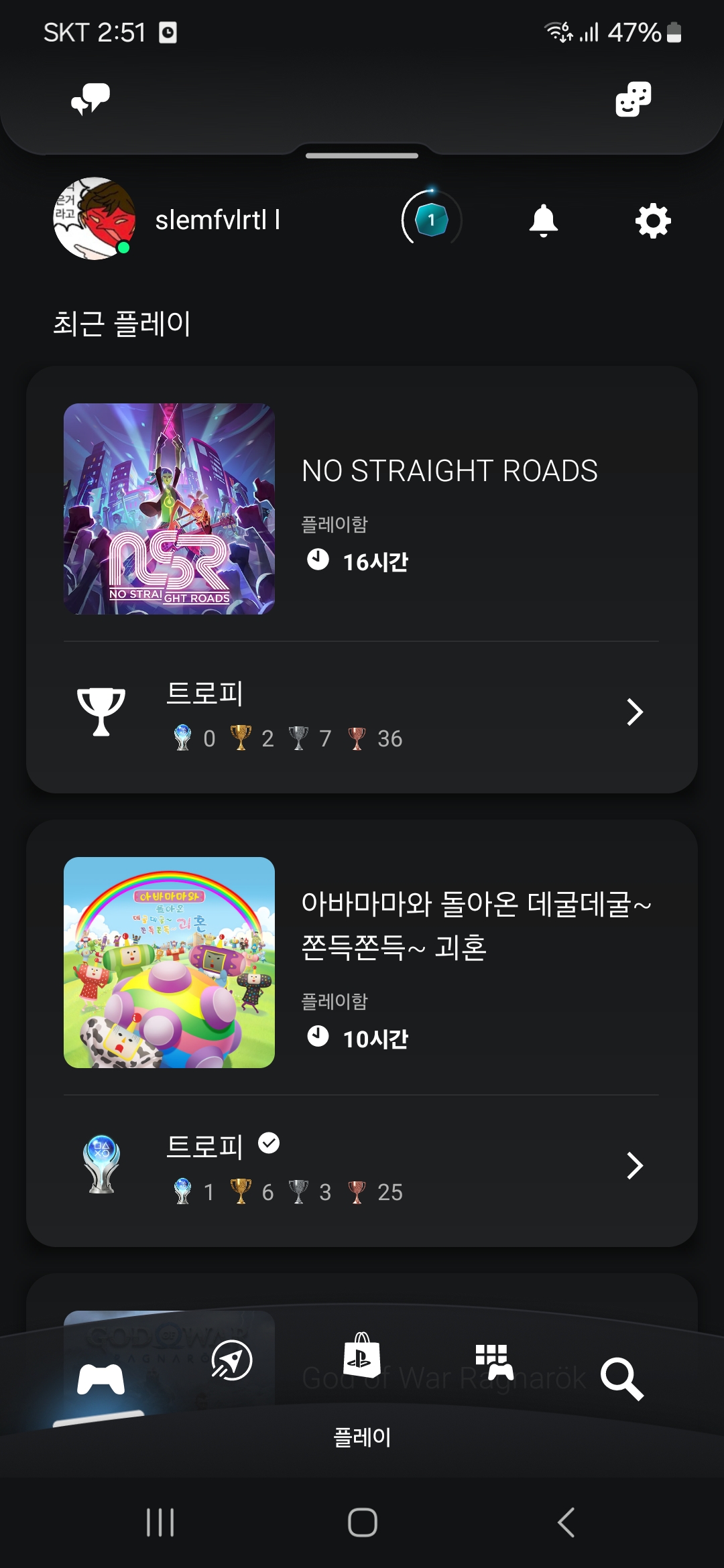Viewport: 724px width, 1568px height.
Task: Open the Game Base controller icon
Action: pos(633,99)
